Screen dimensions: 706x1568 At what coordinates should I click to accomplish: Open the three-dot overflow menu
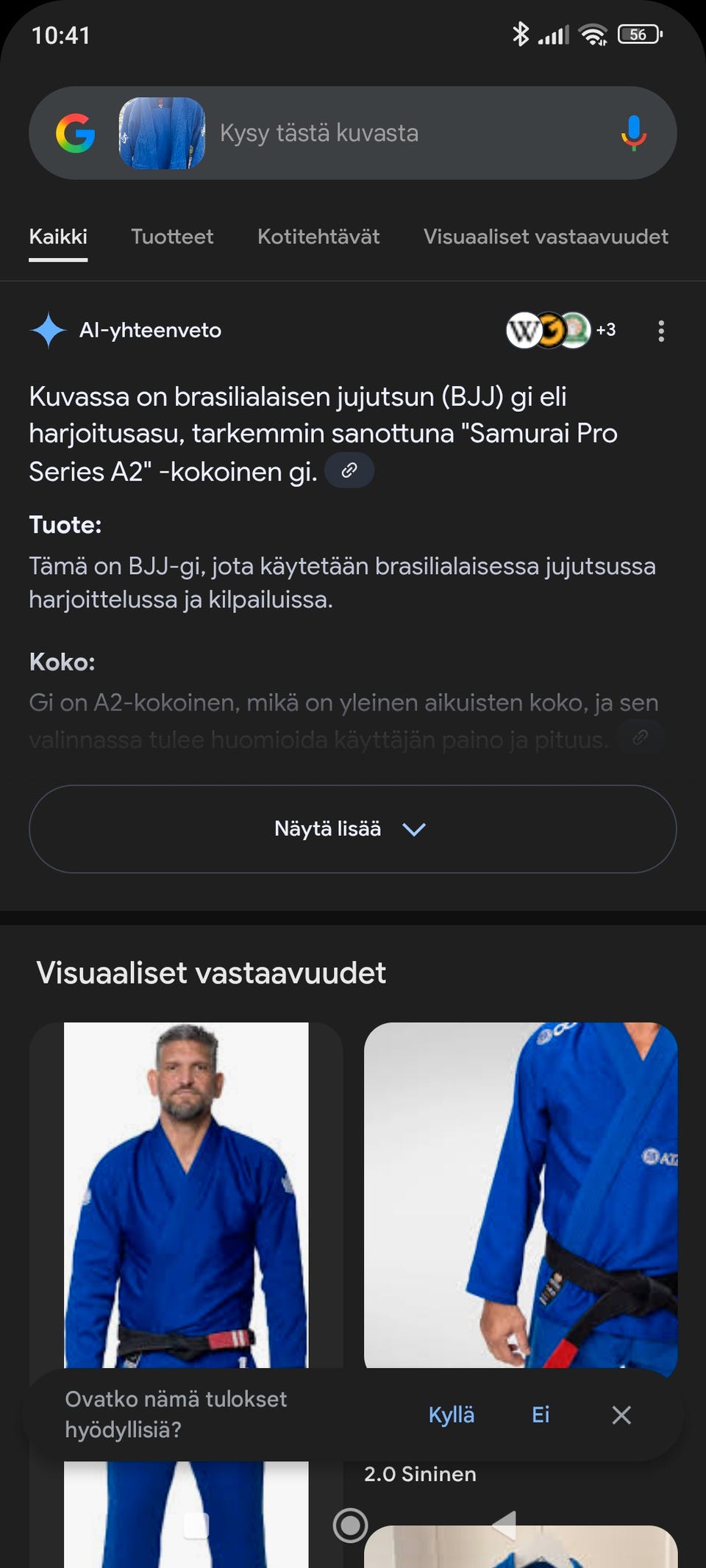[661, 332]
